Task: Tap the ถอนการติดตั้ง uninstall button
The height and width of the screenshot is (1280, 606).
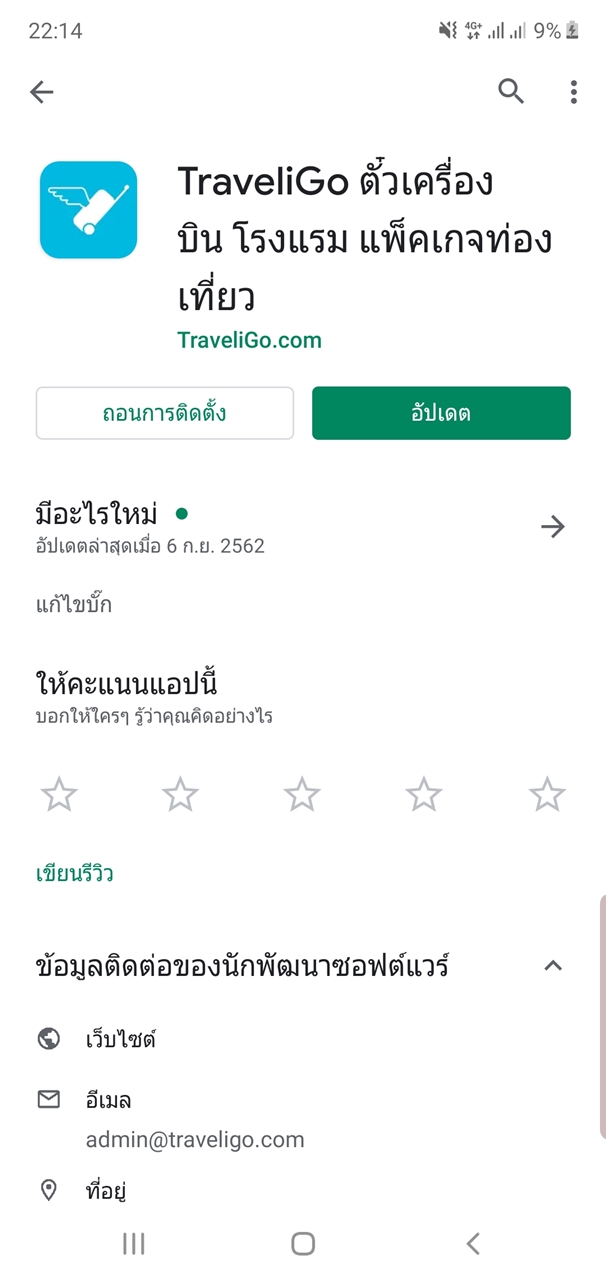Action: click(165, 413)
